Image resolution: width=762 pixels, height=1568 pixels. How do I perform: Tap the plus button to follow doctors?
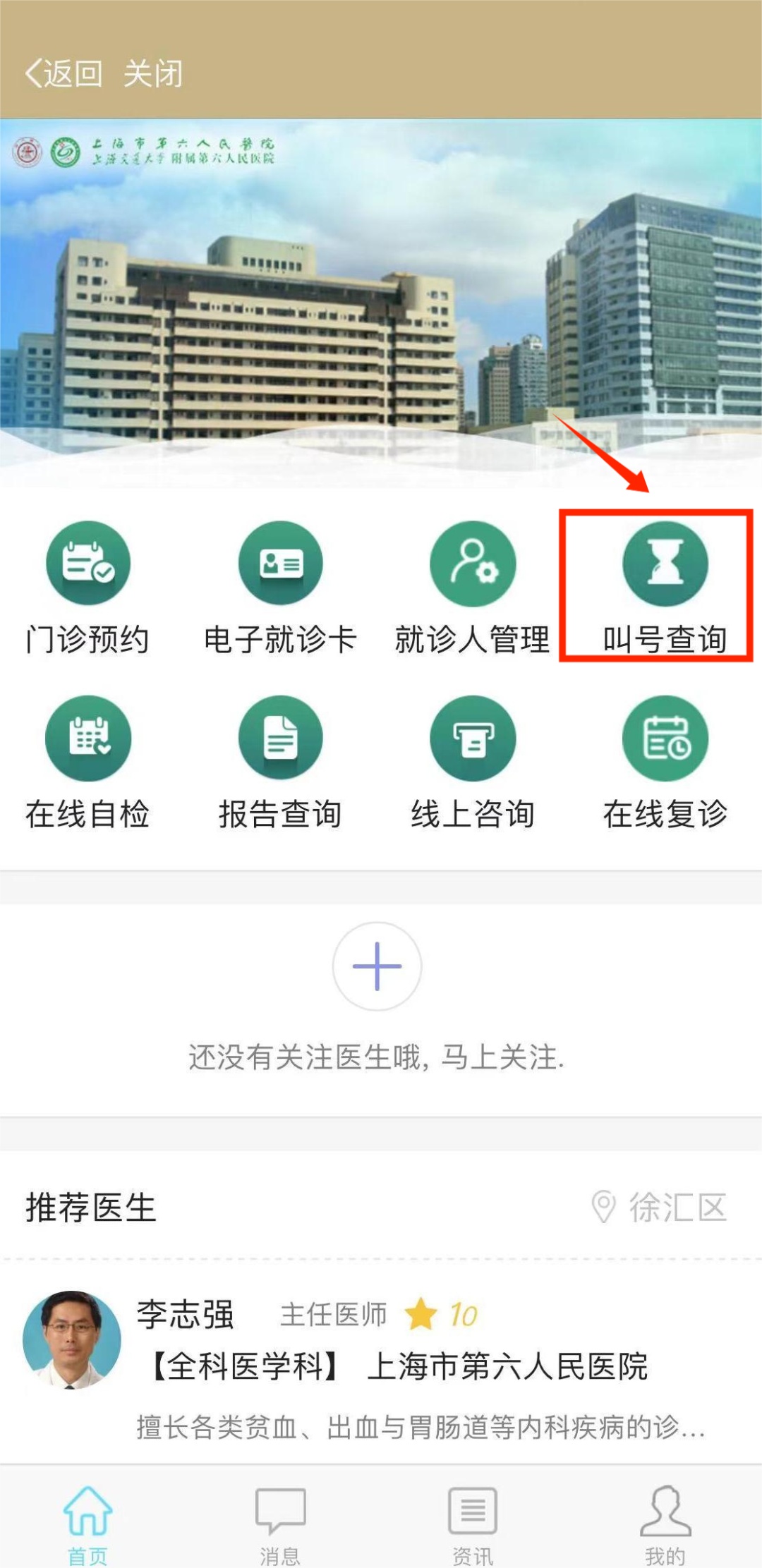(377, 966)
